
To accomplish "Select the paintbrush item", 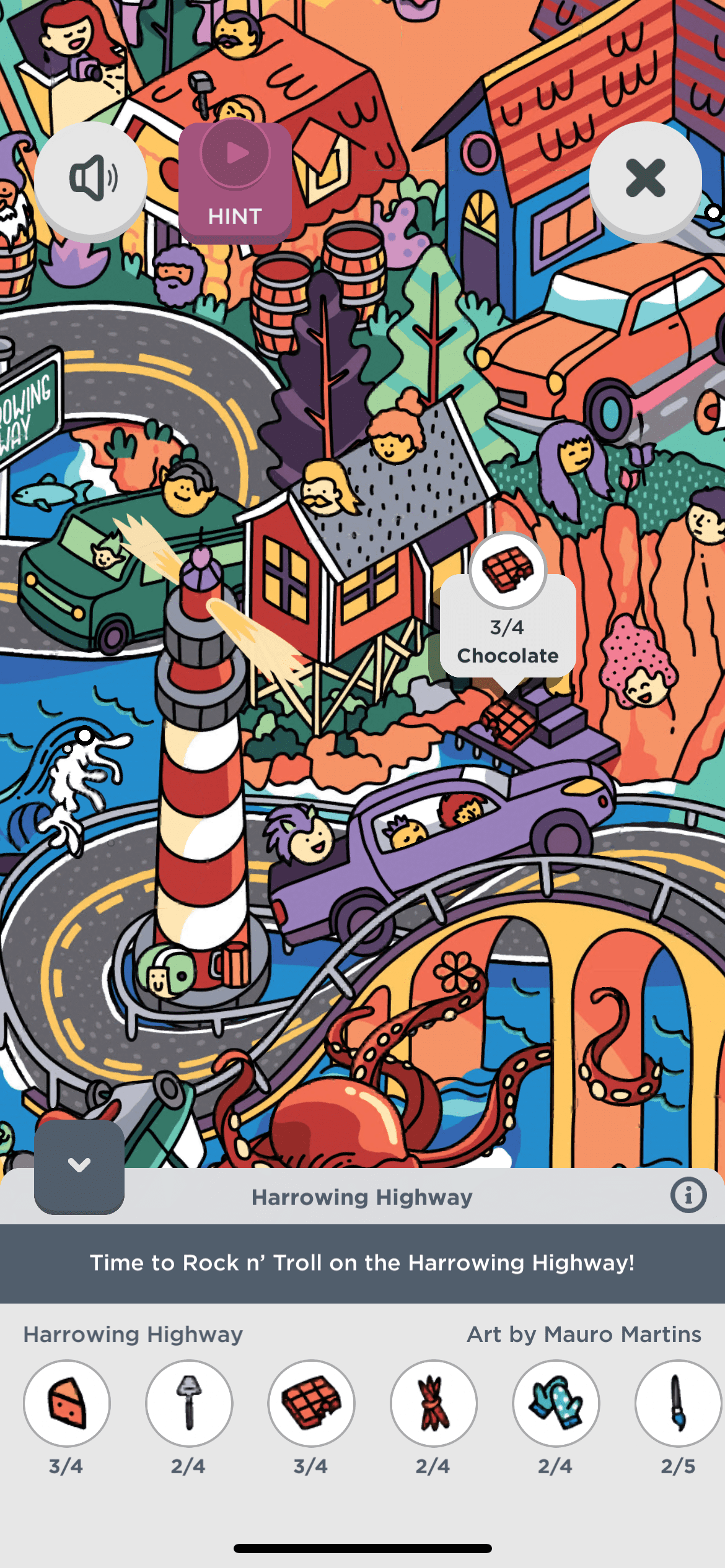I will (678, 1403).
